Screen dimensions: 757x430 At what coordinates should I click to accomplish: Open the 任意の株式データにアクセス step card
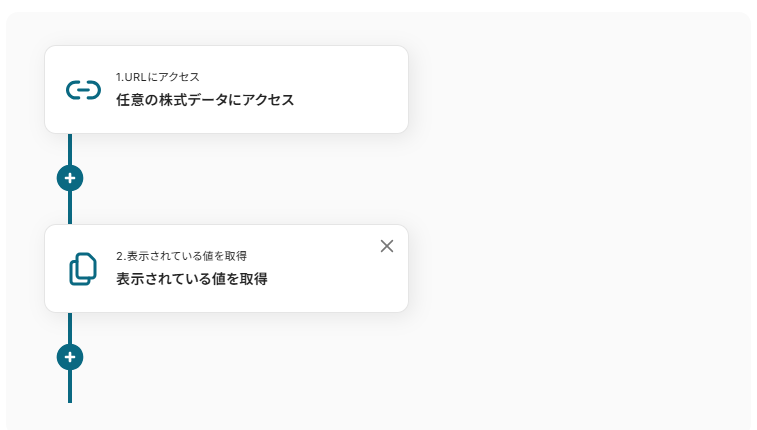pos(226,90)
